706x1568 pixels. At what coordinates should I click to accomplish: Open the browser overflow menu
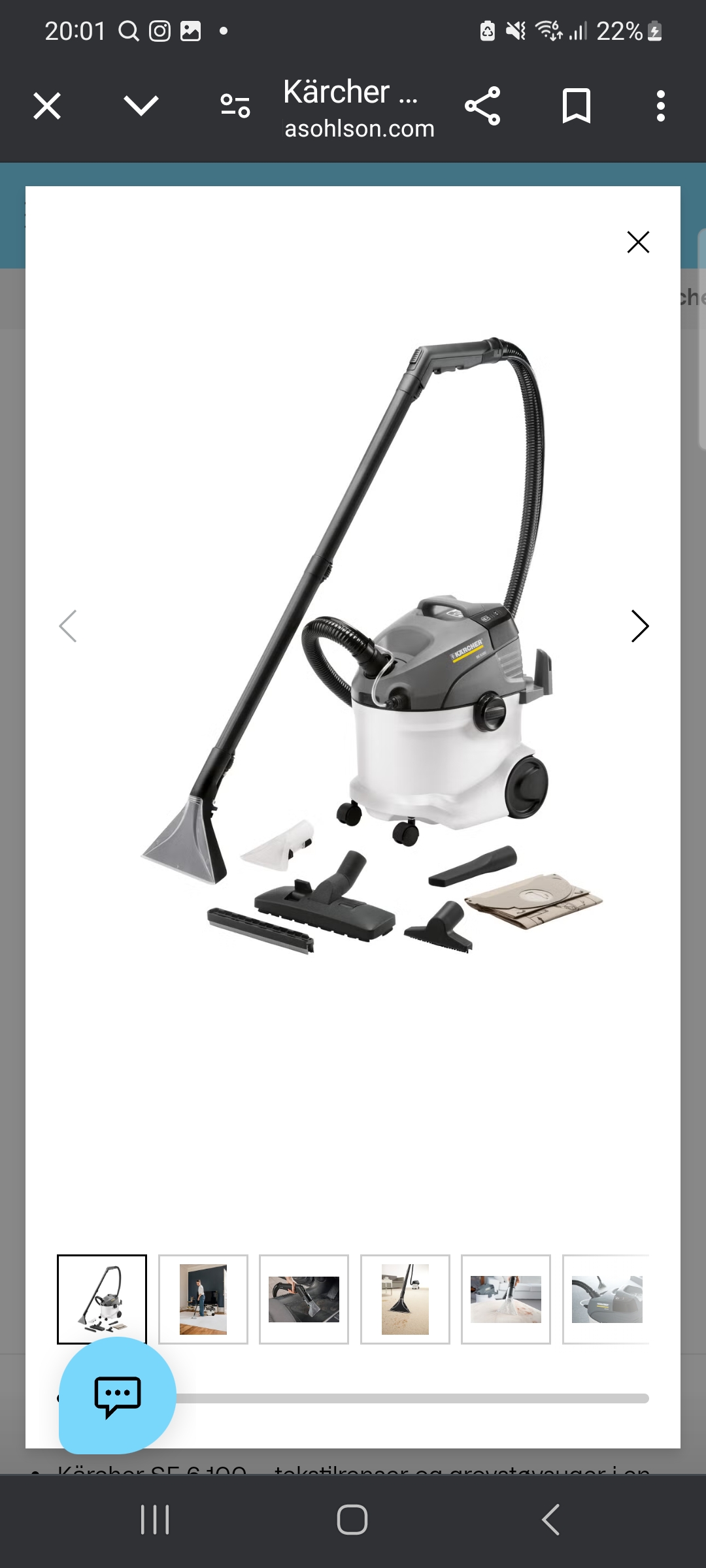click(x=661, y=106)
